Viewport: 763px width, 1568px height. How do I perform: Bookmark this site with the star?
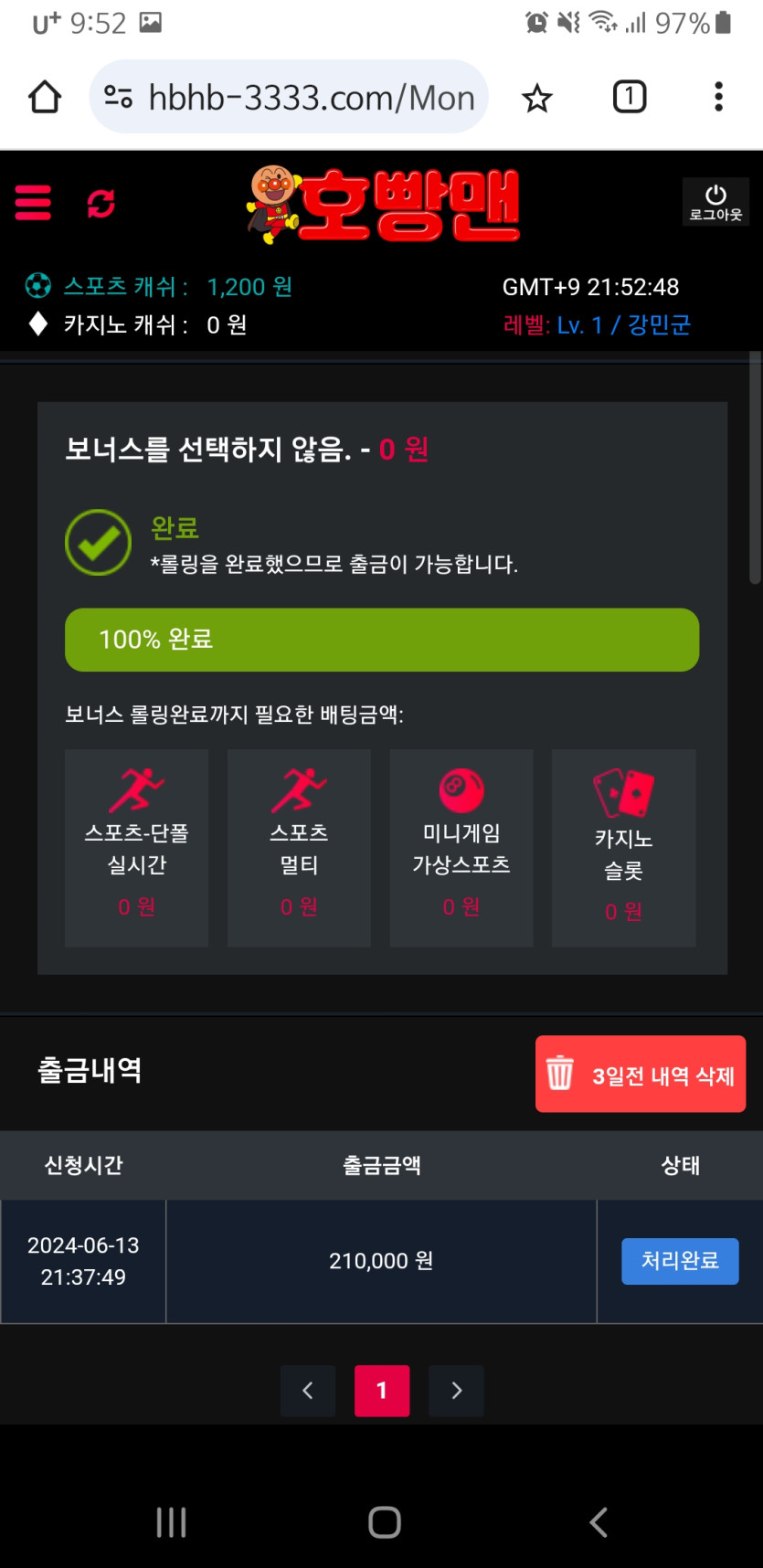point(537,98)
